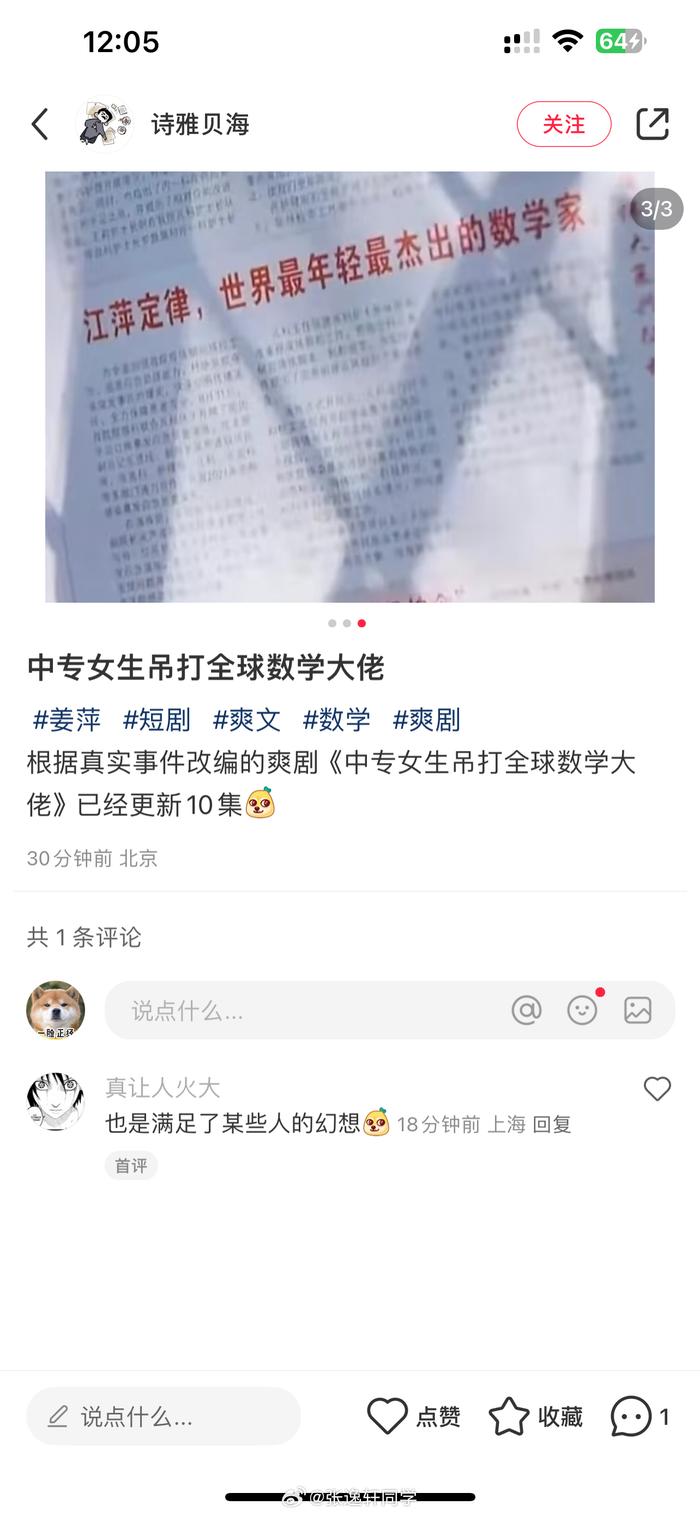The width and height of the screenshot is (700, 1514).
Task: Tap the 说点什么 comment field beside the dog avatar
Action: [300, 1010]
